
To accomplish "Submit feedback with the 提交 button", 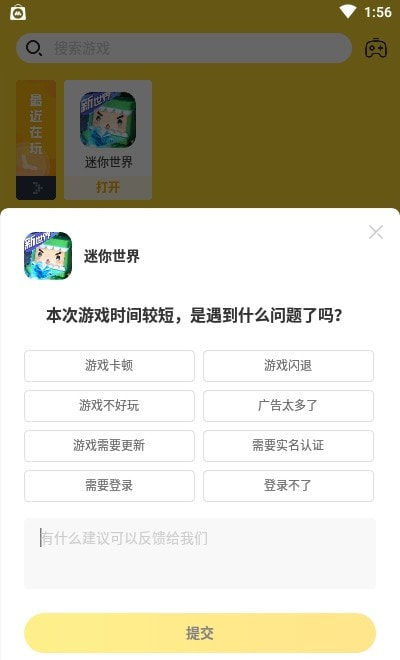I will (x=200, y=633).
